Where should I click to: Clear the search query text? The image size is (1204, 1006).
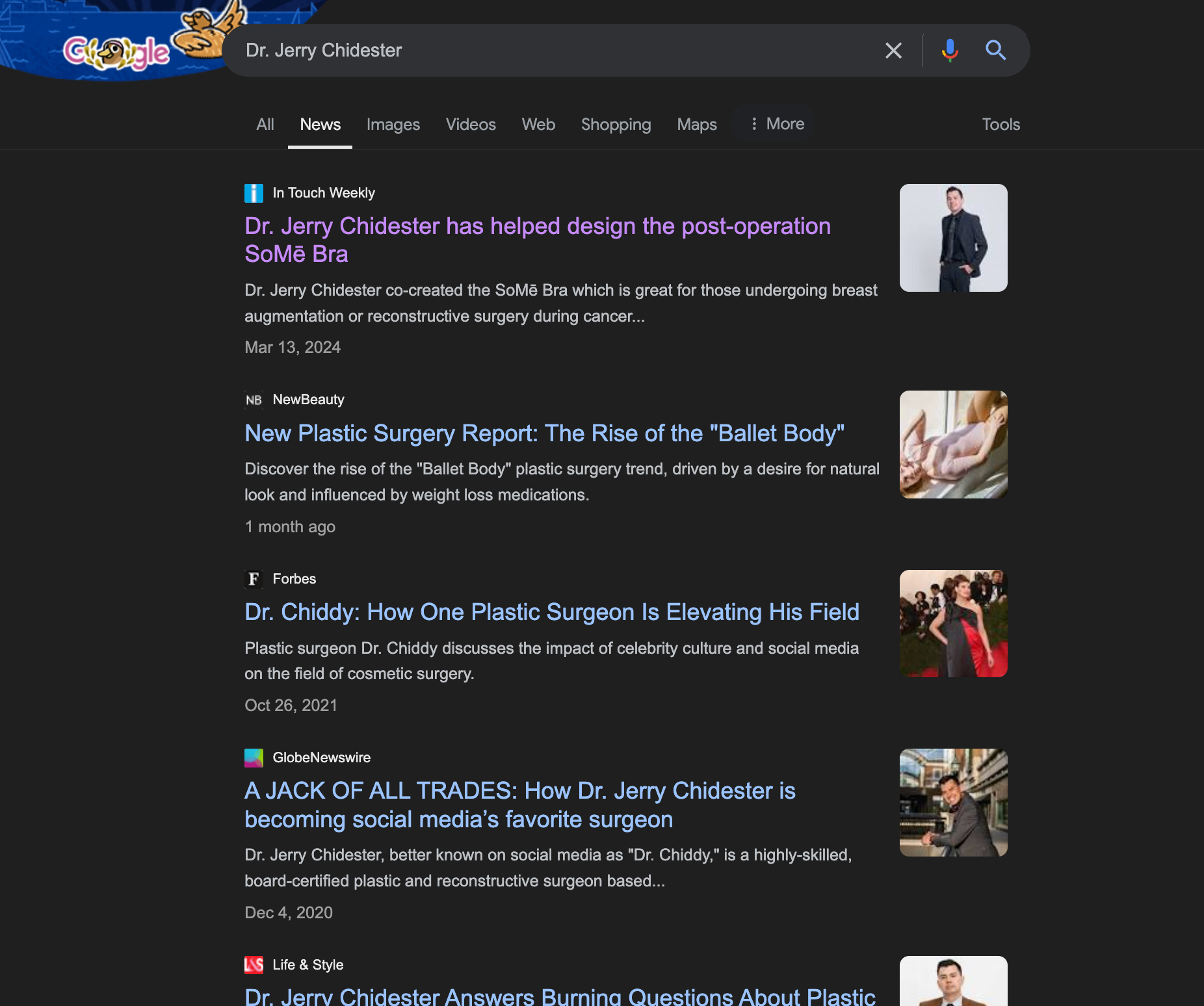893,51
